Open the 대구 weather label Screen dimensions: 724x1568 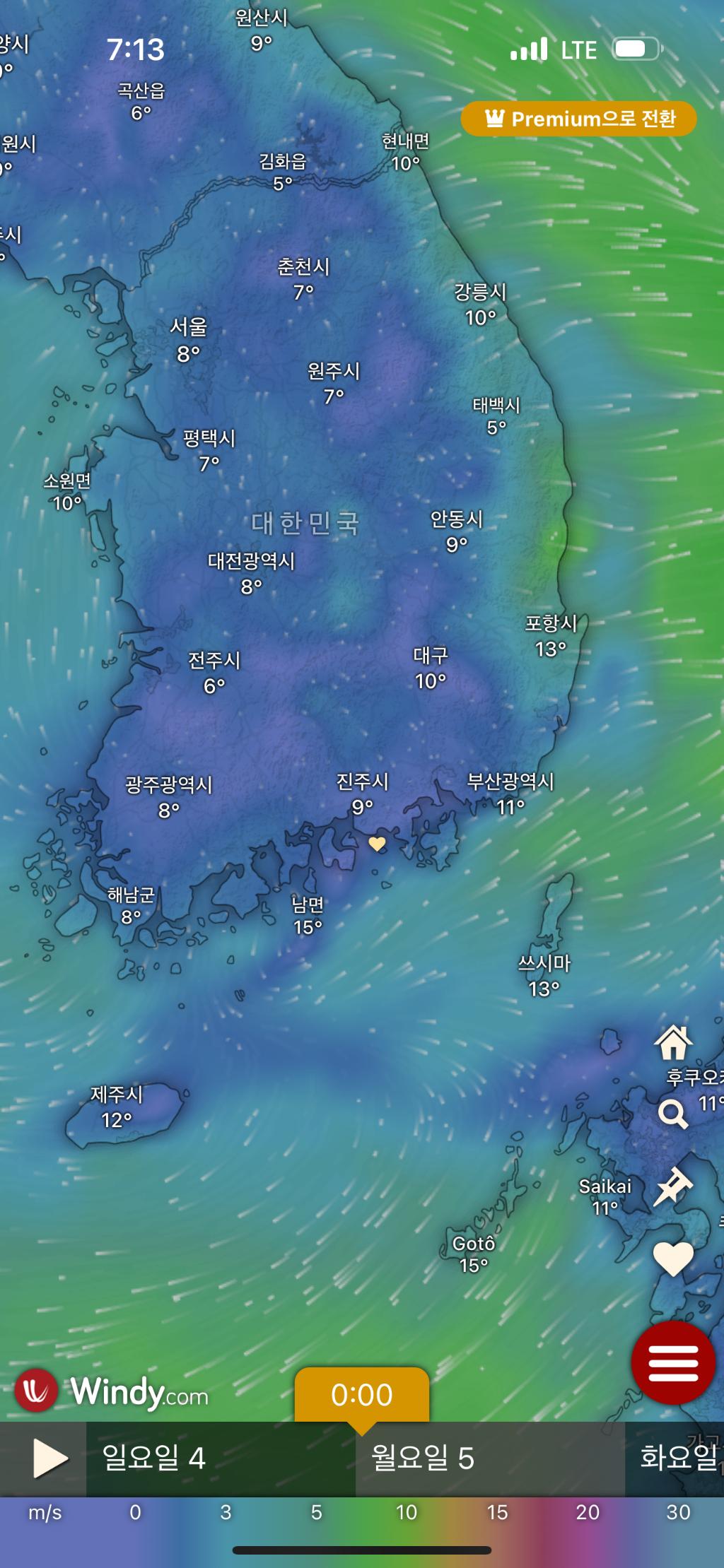coord(431,668)
